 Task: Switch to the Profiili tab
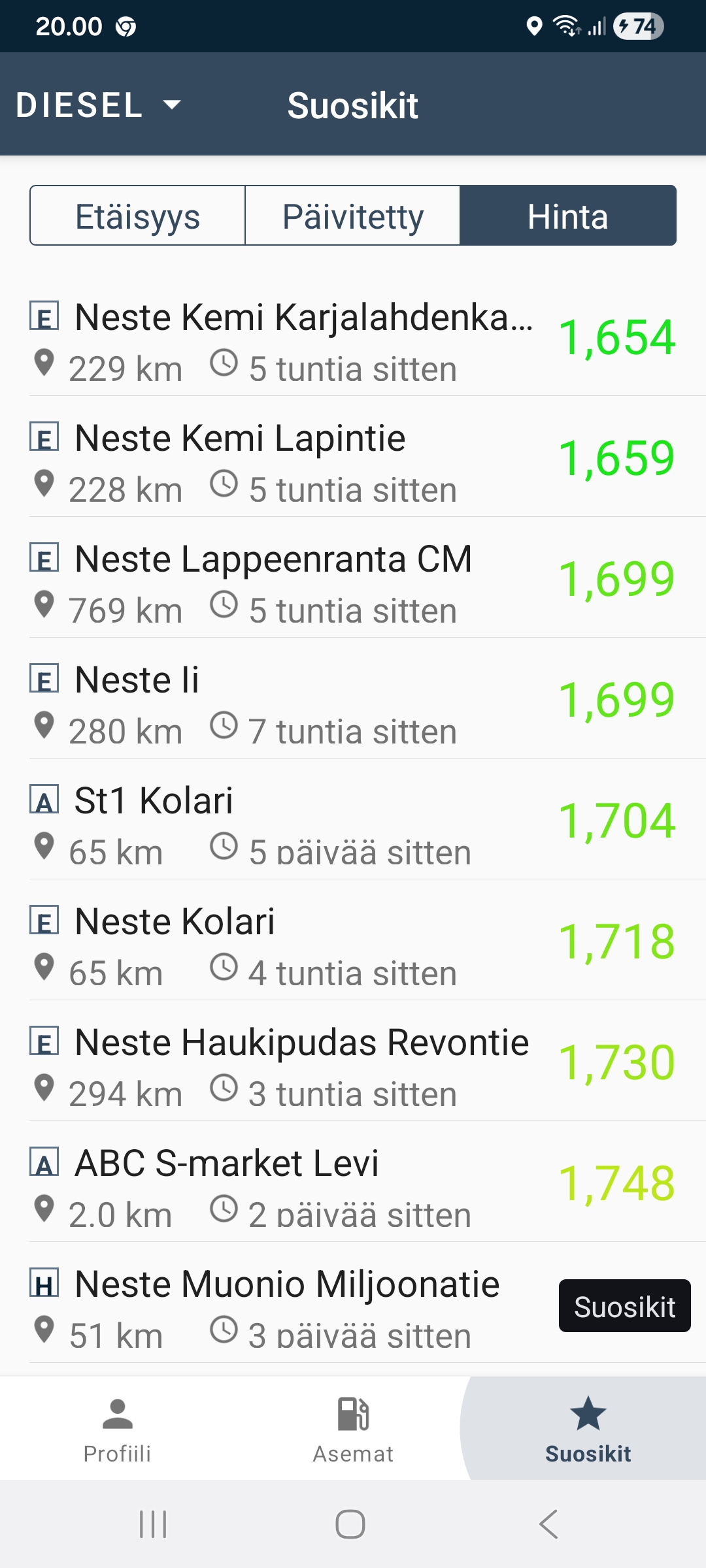118,1428
